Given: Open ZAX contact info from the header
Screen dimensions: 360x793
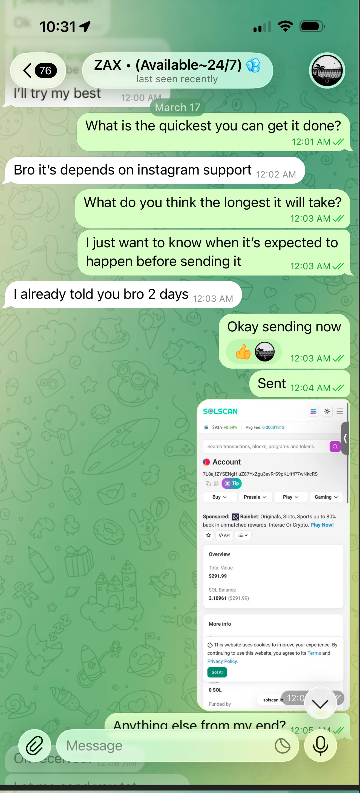Looking at the screenshot, I should [x=177, y=71].
